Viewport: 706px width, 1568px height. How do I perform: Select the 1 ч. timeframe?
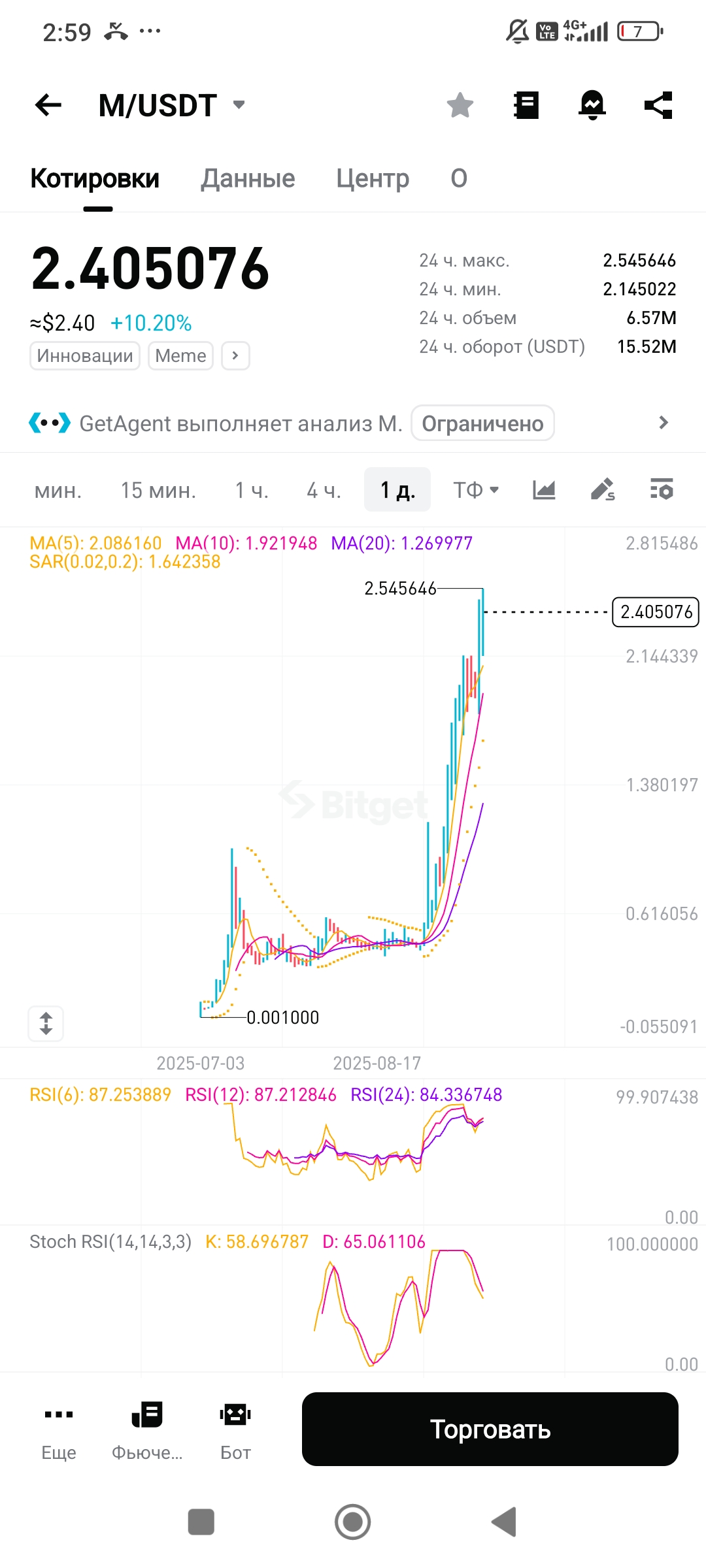(x=252, y=490)
